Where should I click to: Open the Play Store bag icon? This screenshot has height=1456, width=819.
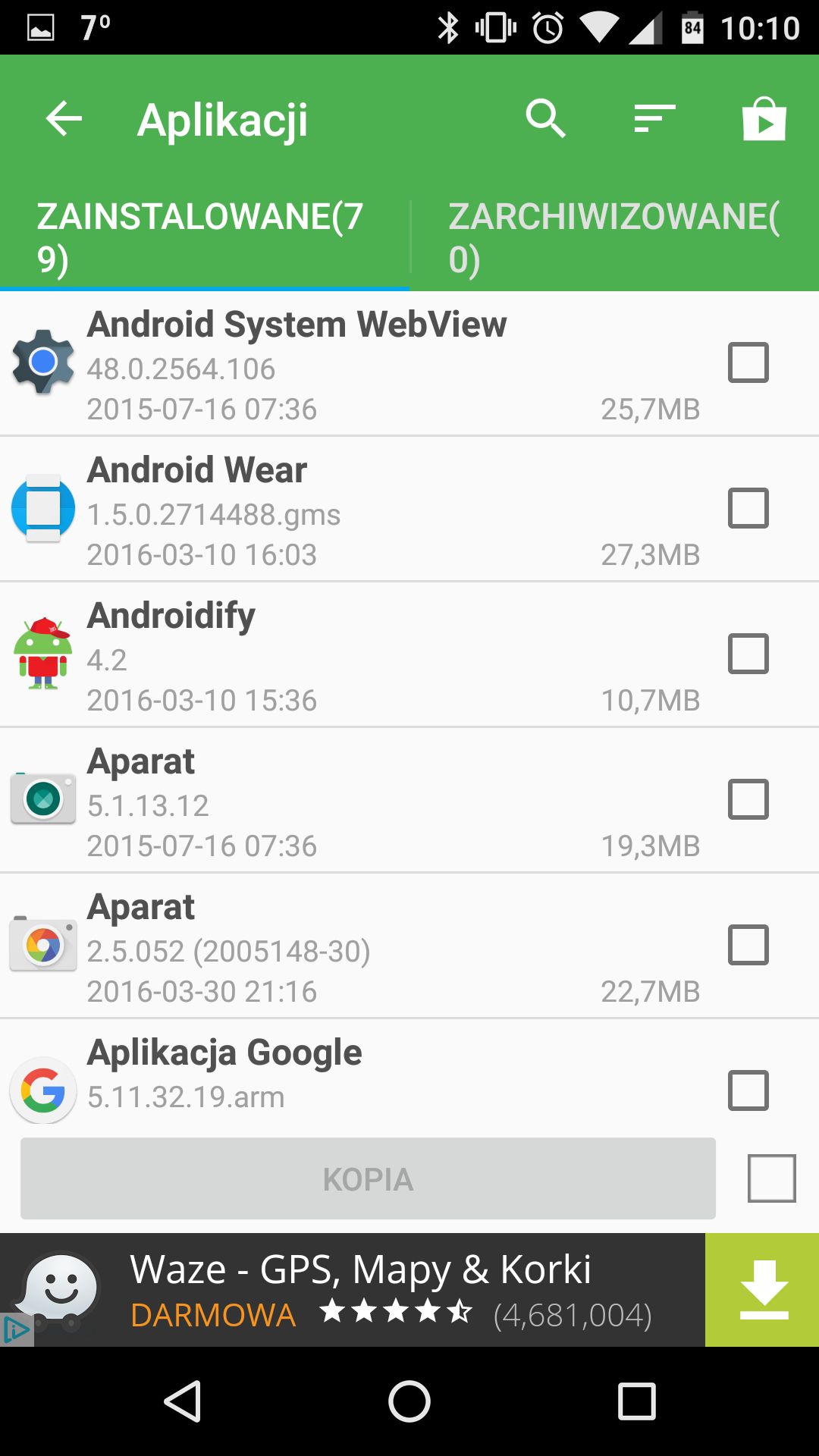[x=764, y=118]
